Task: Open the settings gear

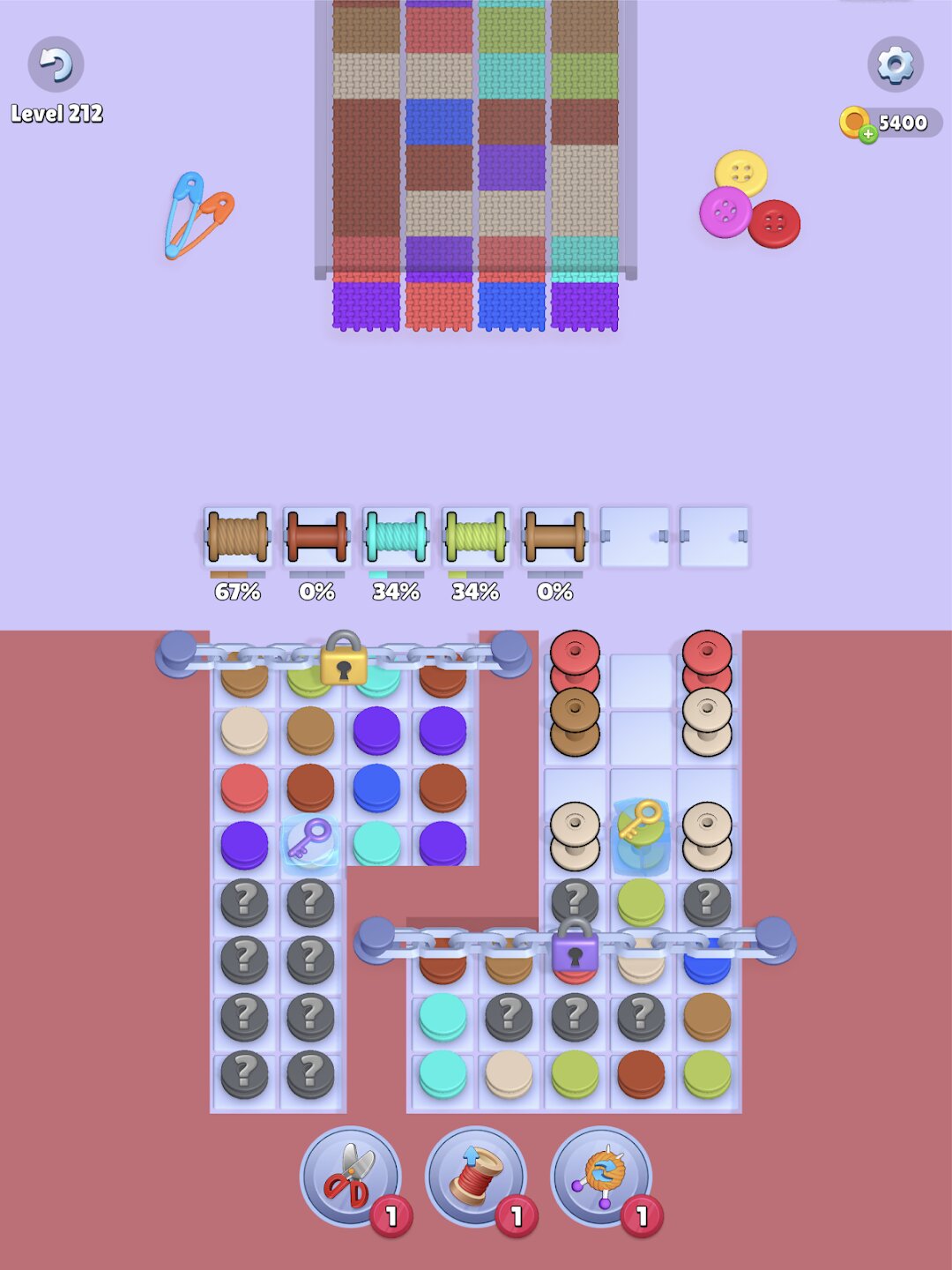Action: (x=895, y=64)
